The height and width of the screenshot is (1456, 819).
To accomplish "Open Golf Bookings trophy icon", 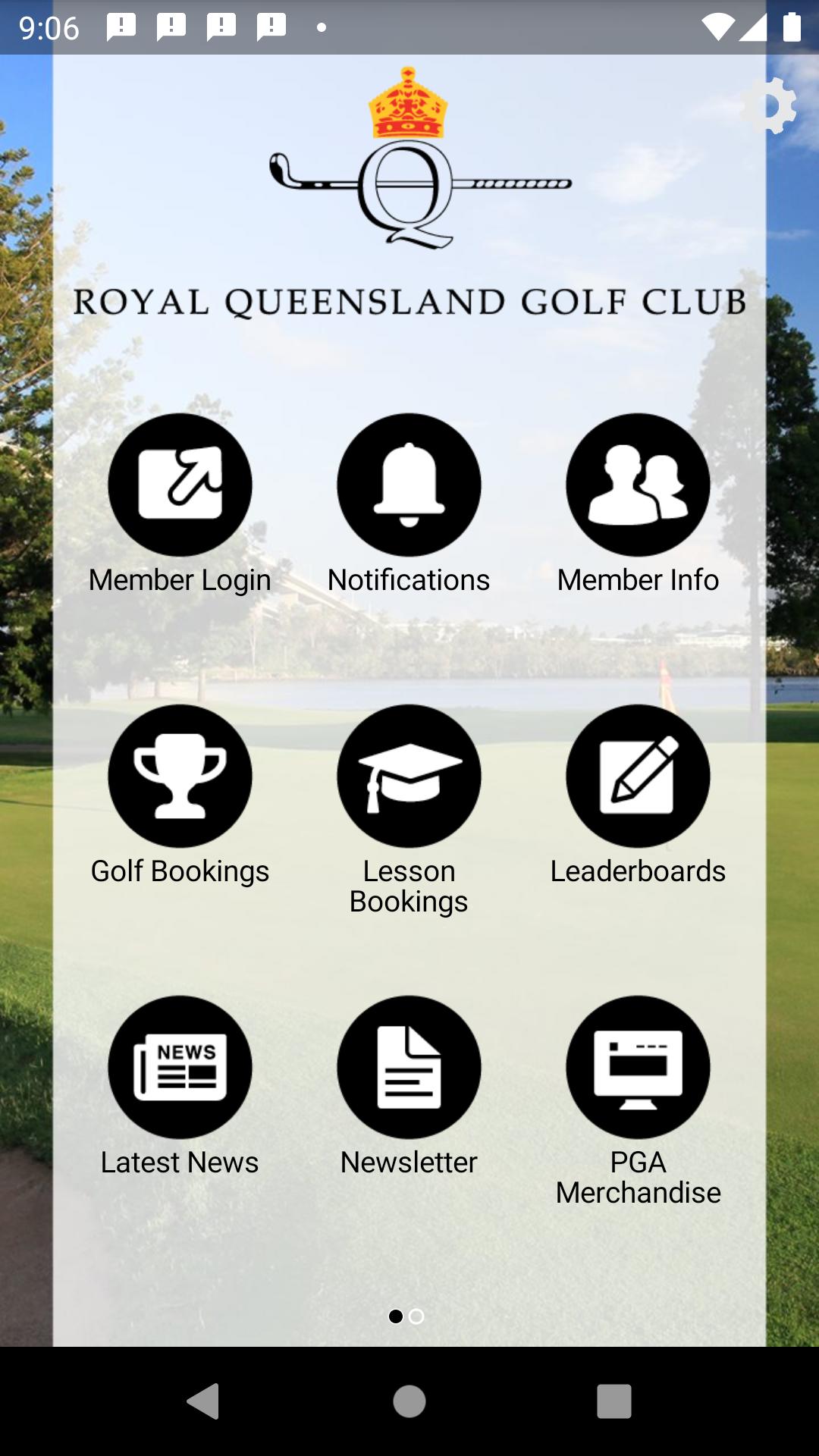I will coord(180,774).
